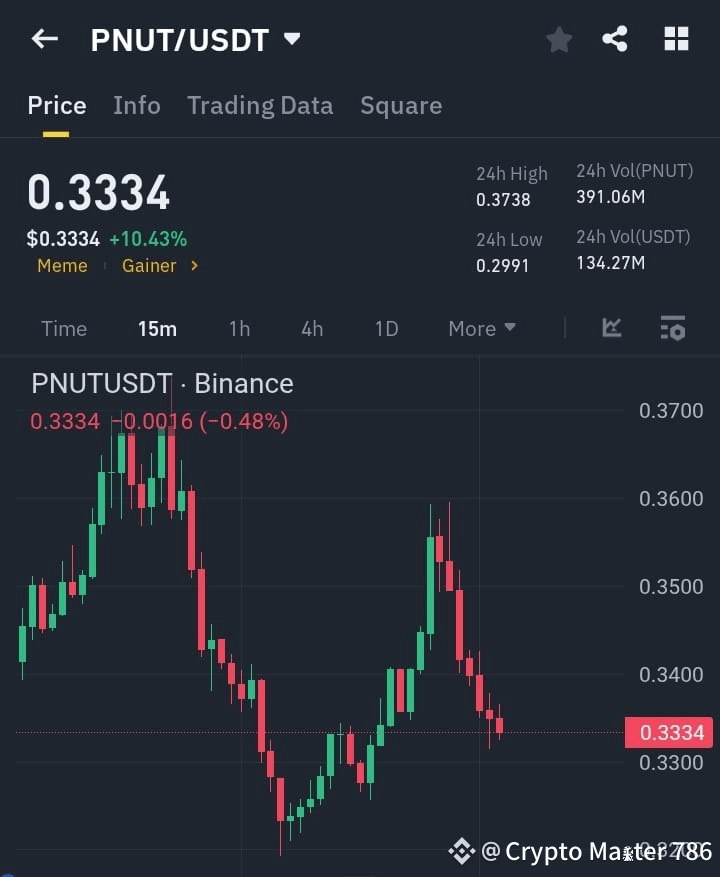
Task: Tap the back arrow icon
Action: click(43, 38)
